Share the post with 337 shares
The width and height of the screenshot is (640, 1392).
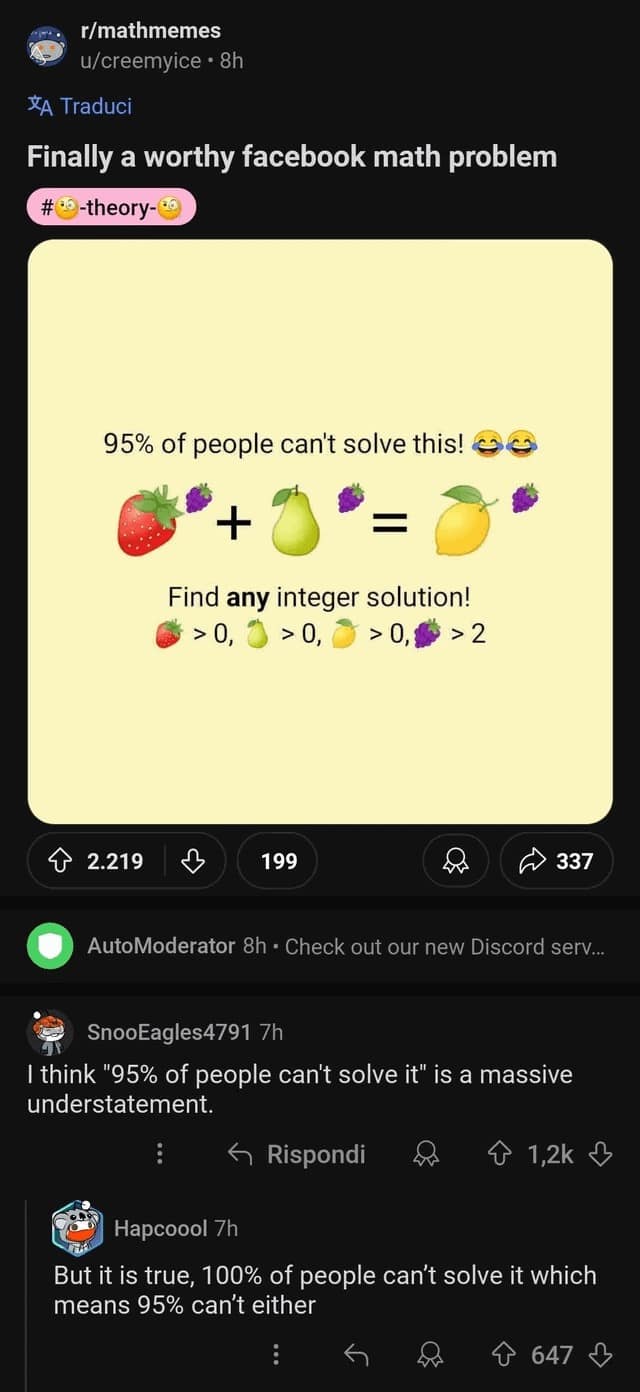click(x=556, y=861)
